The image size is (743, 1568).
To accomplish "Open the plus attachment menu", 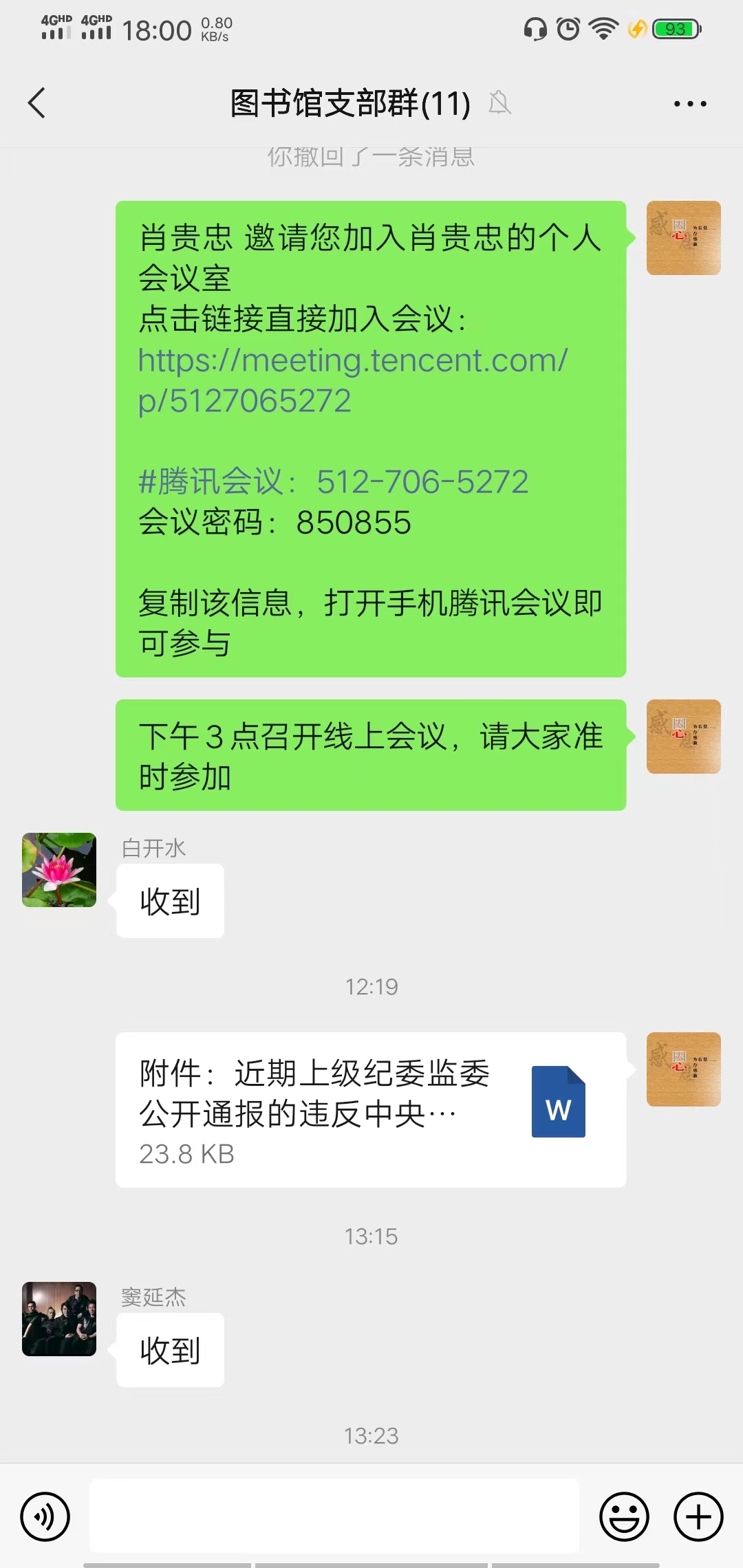I will (x=698, y=1516).
